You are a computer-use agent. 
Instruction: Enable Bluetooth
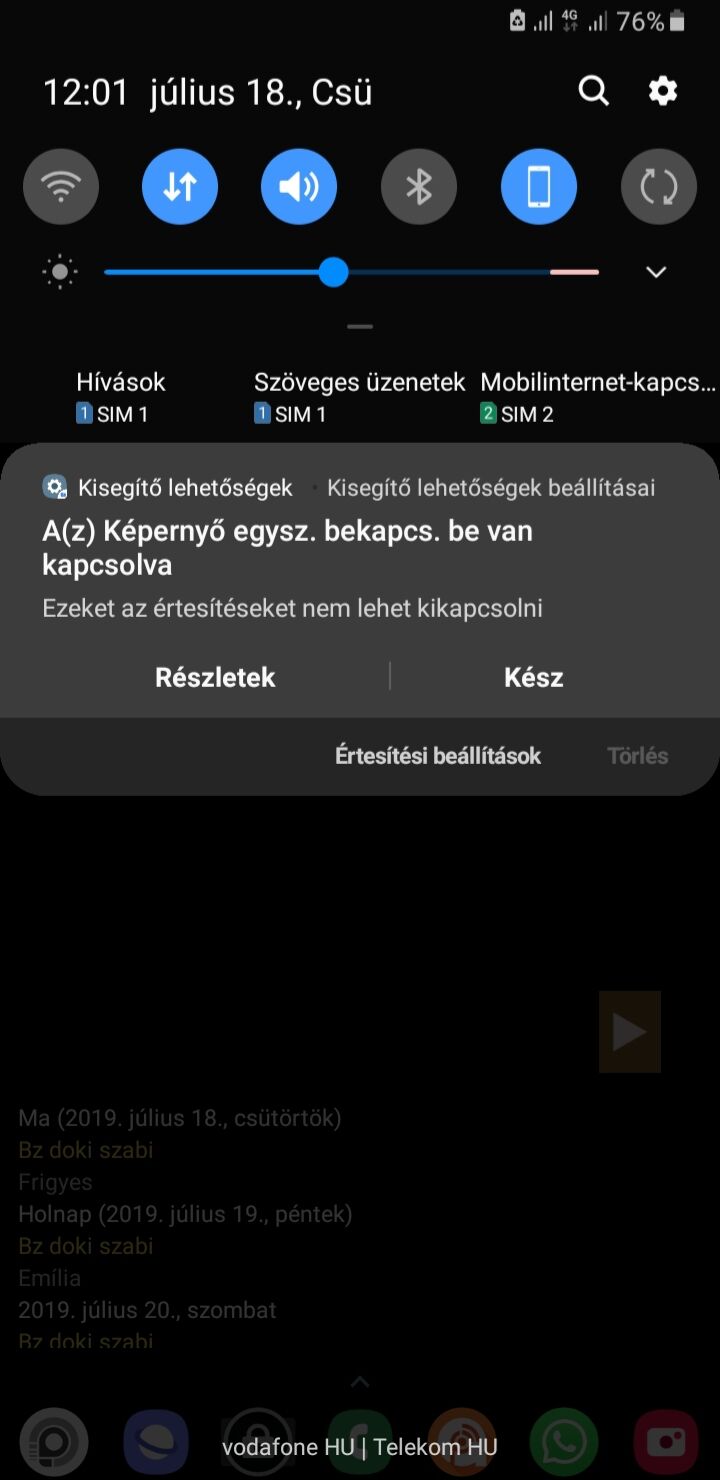tap(419, 187)
